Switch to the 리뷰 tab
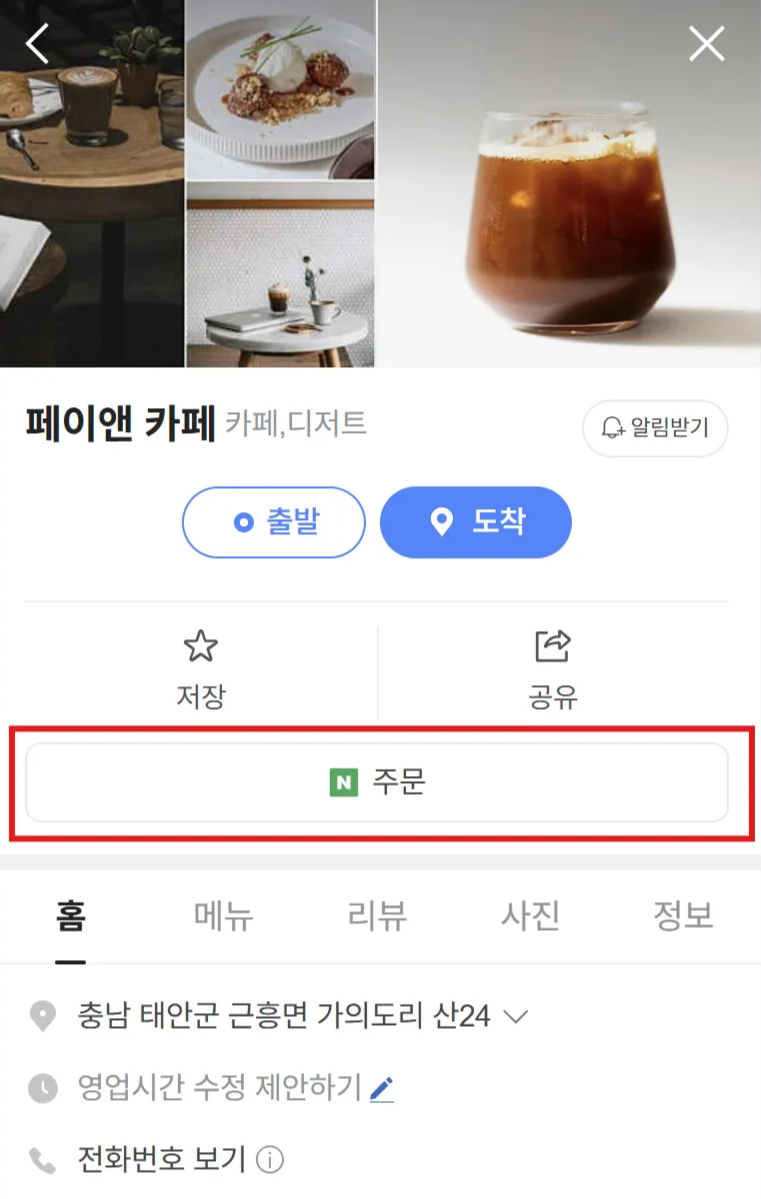The width and height of the screenshot is (761, 1199). point(377,915)
